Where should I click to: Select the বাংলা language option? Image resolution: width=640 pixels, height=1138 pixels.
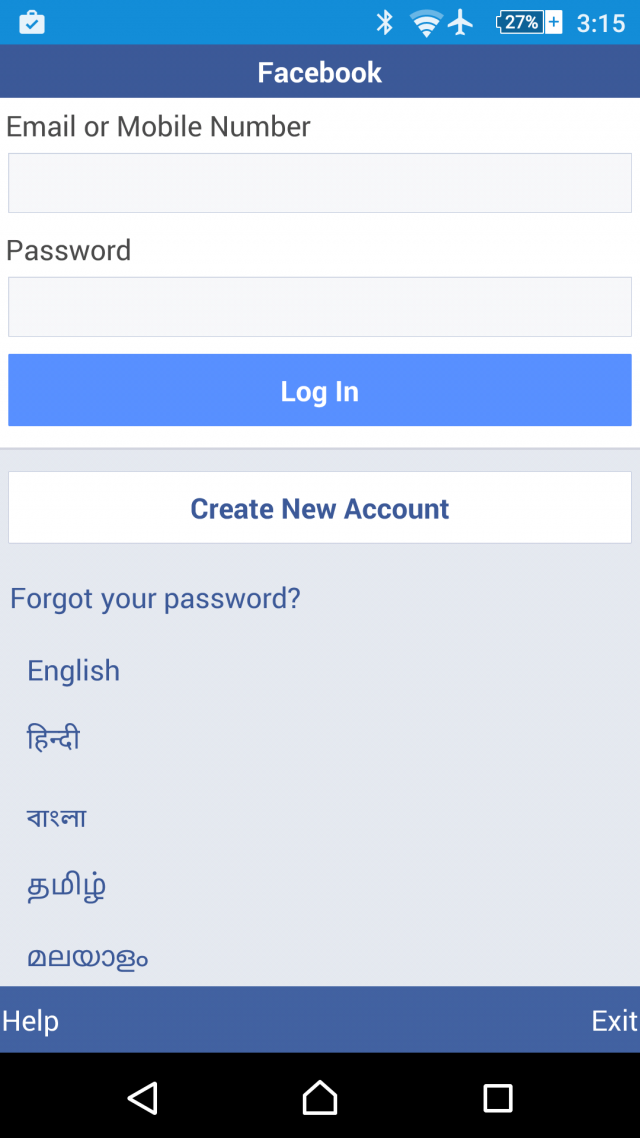tap(57, 818)
